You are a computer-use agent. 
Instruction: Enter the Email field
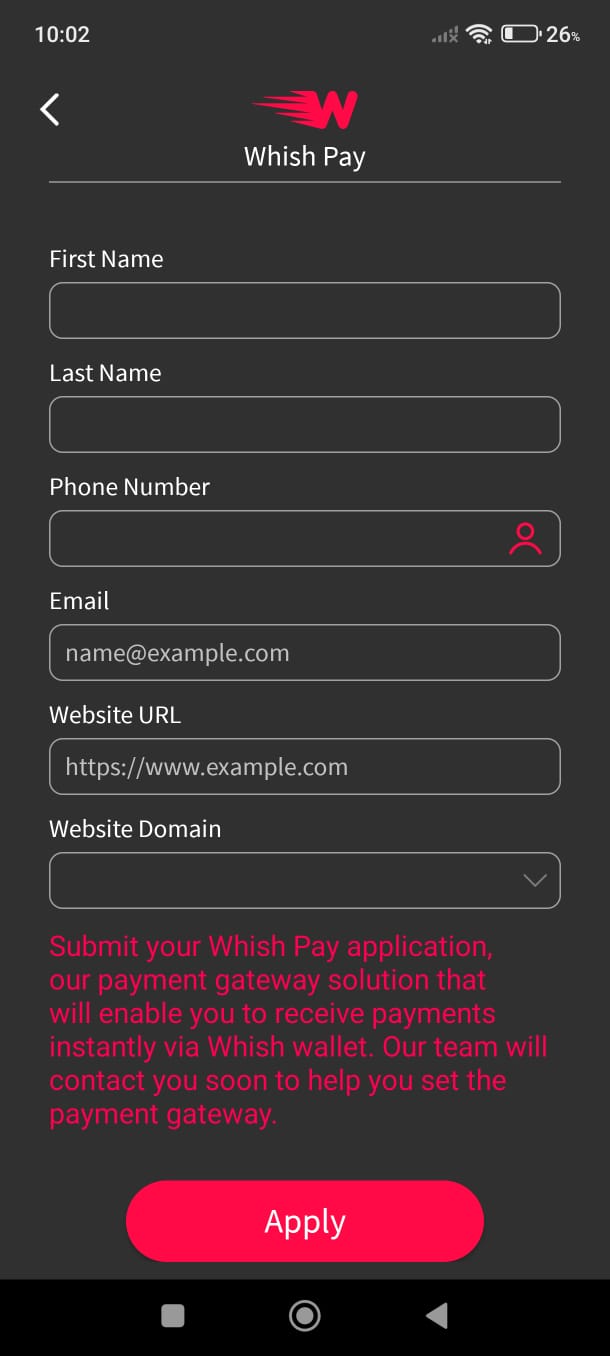[304, 652]
